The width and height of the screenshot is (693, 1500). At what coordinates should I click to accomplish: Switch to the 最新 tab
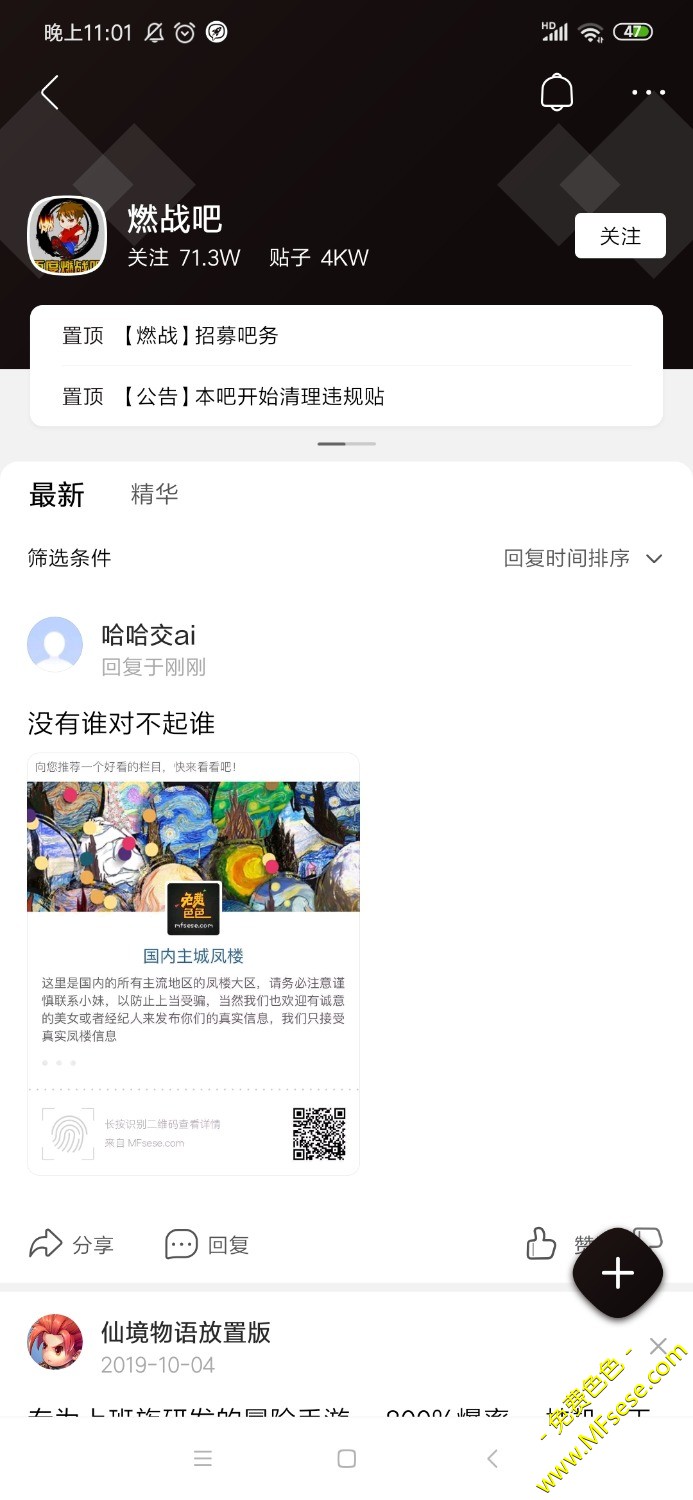pos(57,494)
